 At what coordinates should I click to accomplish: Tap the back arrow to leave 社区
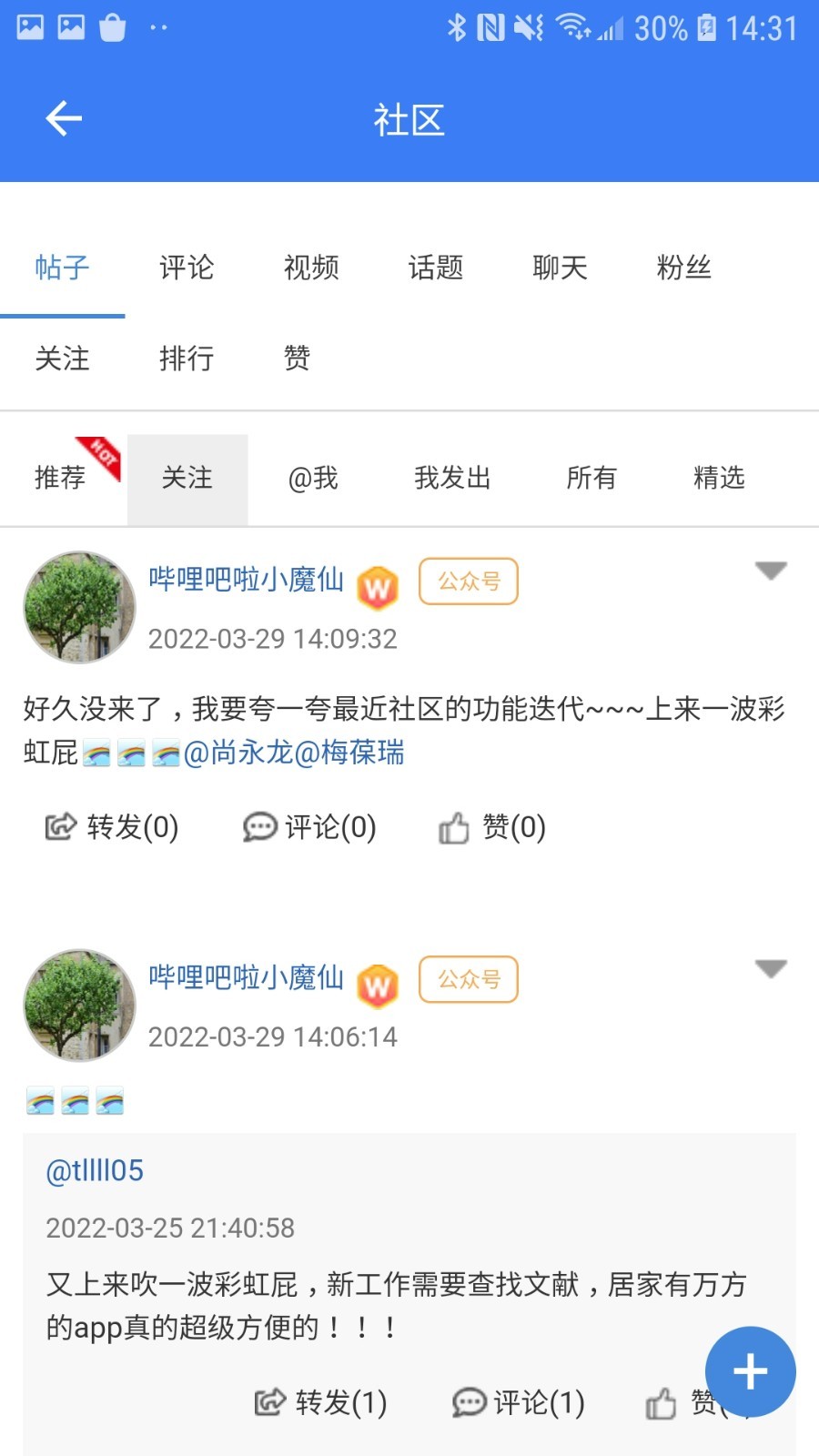click(x=62, y=117)
